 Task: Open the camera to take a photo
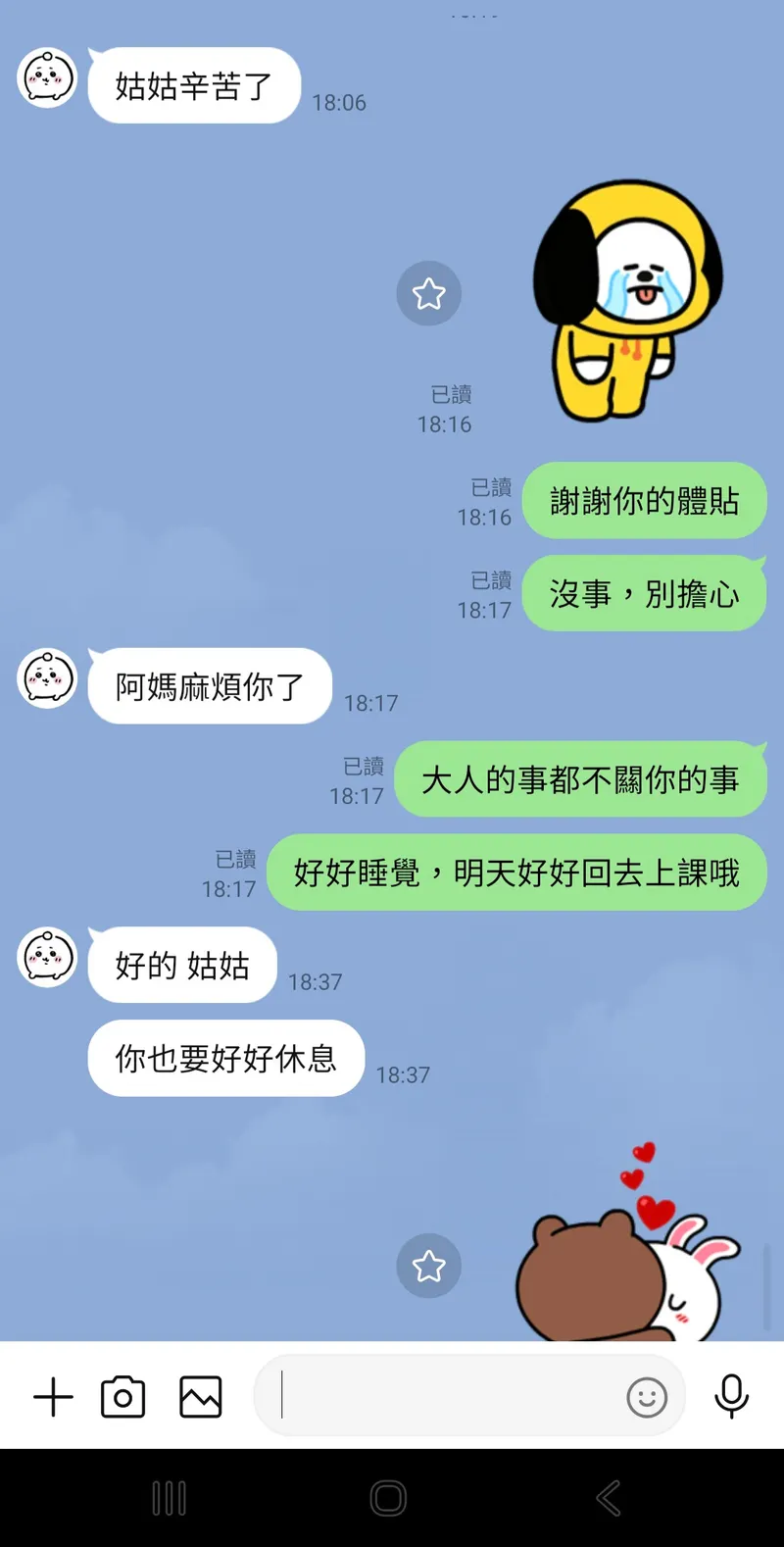123,1397
